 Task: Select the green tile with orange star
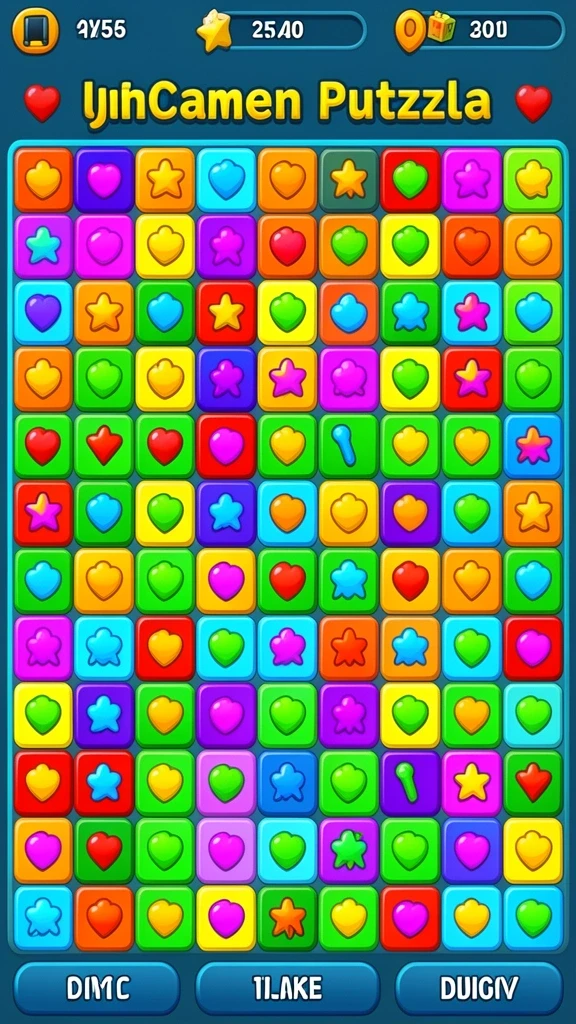[x=287, y=917]
